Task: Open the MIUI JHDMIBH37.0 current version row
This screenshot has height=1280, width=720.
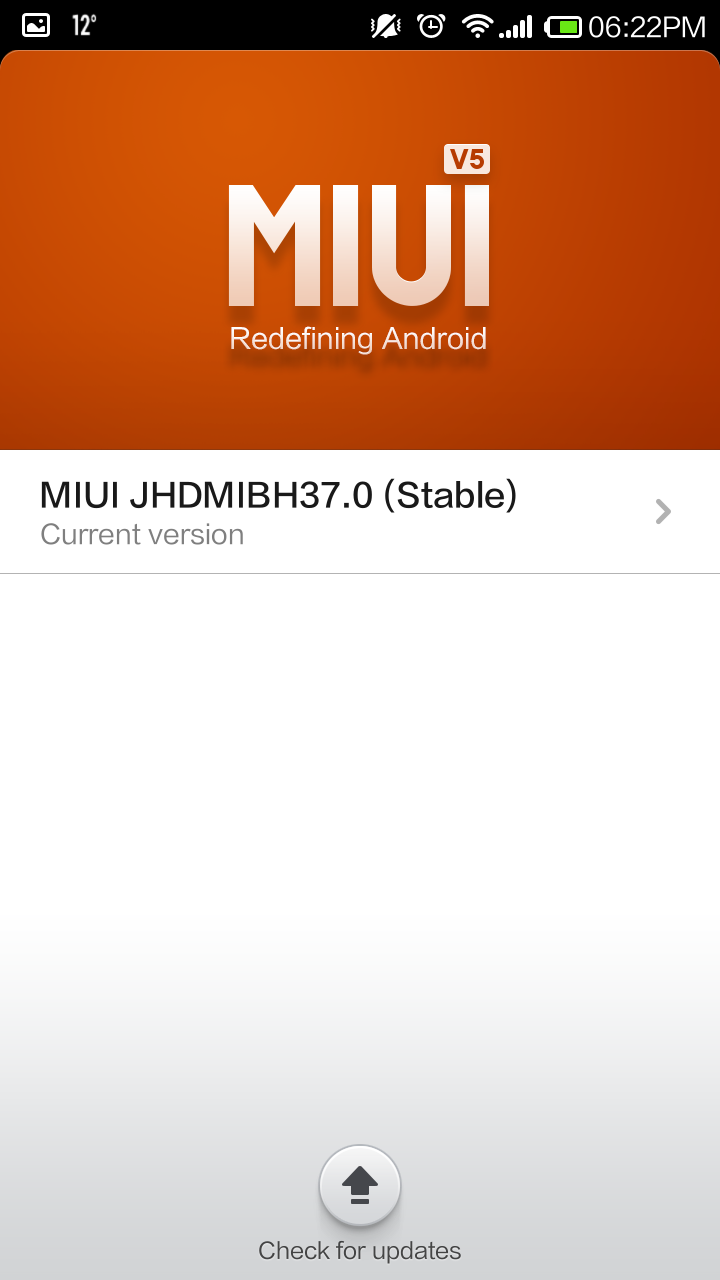Action: point(360,512)
